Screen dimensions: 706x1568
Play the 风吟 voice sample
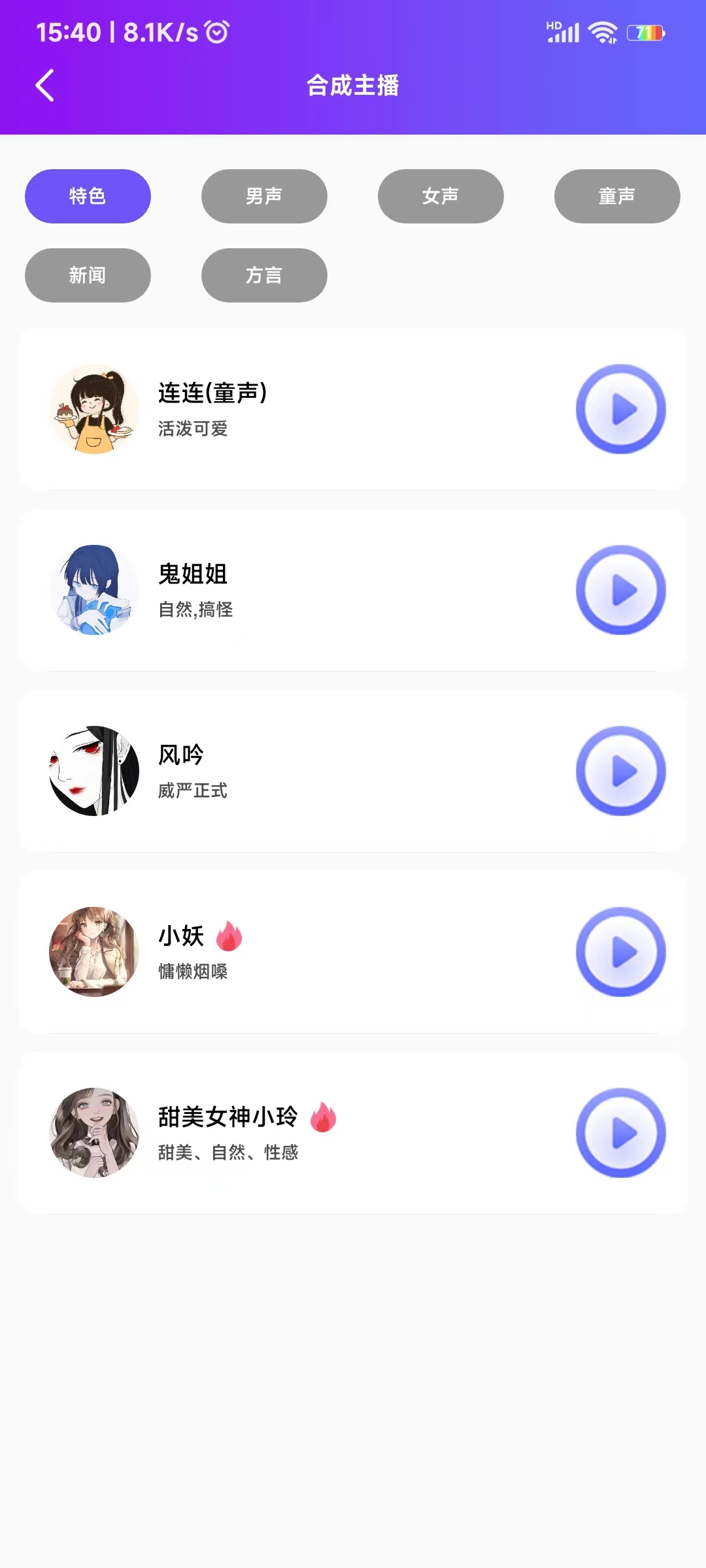tap(620, 771)
